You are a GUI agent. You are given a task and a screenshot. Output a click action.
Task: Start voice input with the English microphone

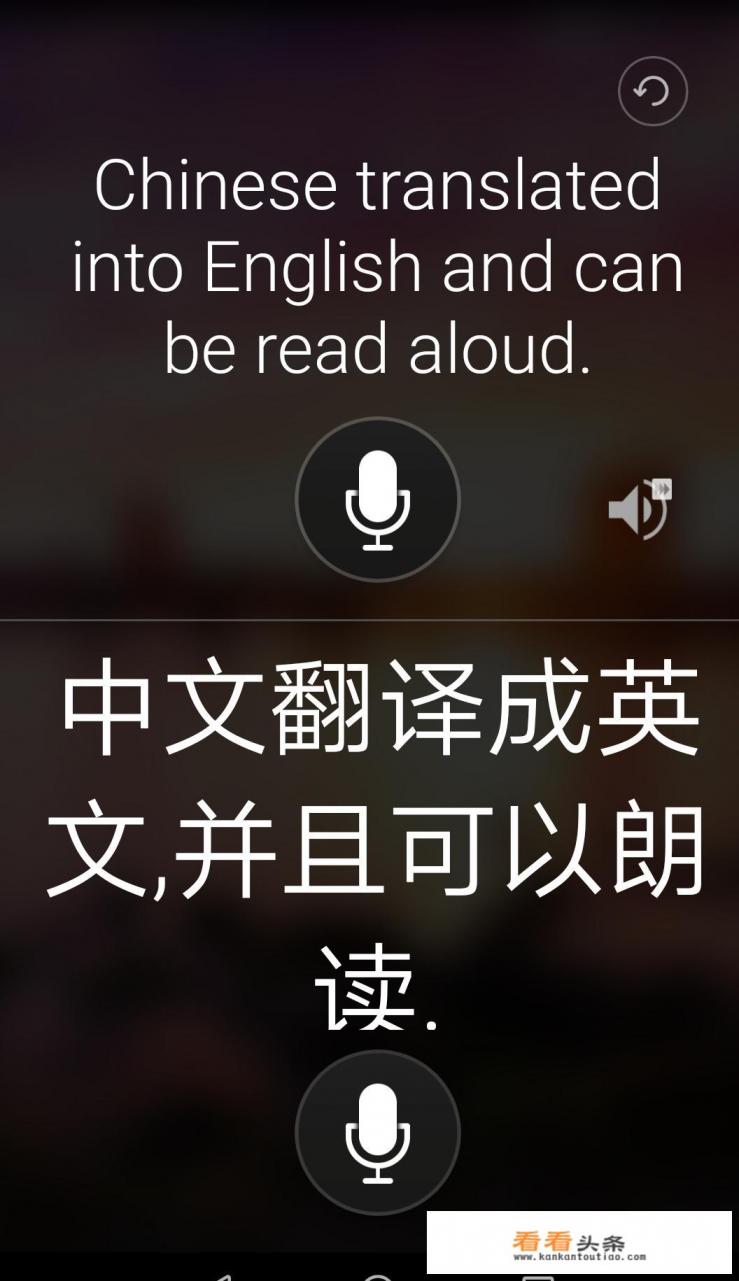click(x=378, y=499)
